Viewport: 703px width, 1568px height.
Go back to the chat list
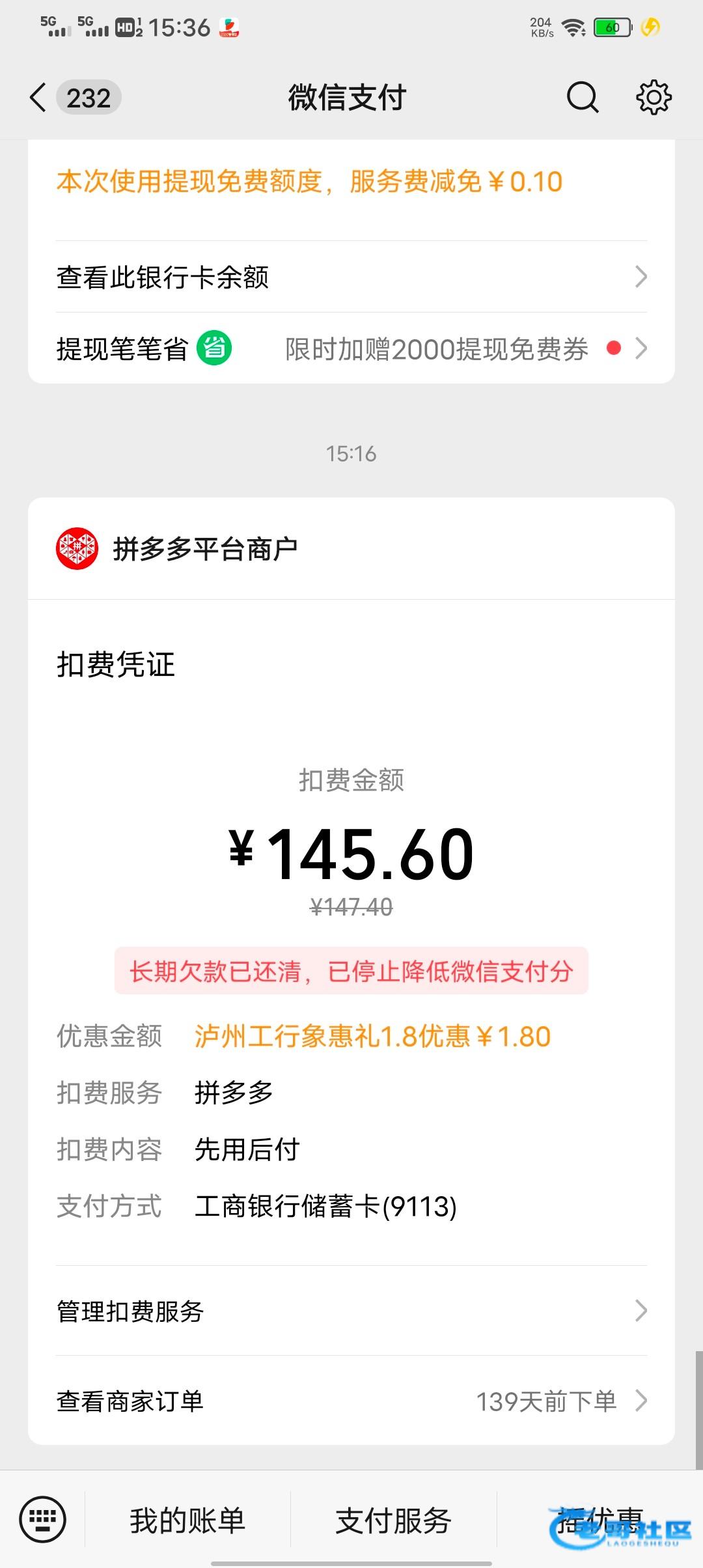39,98
